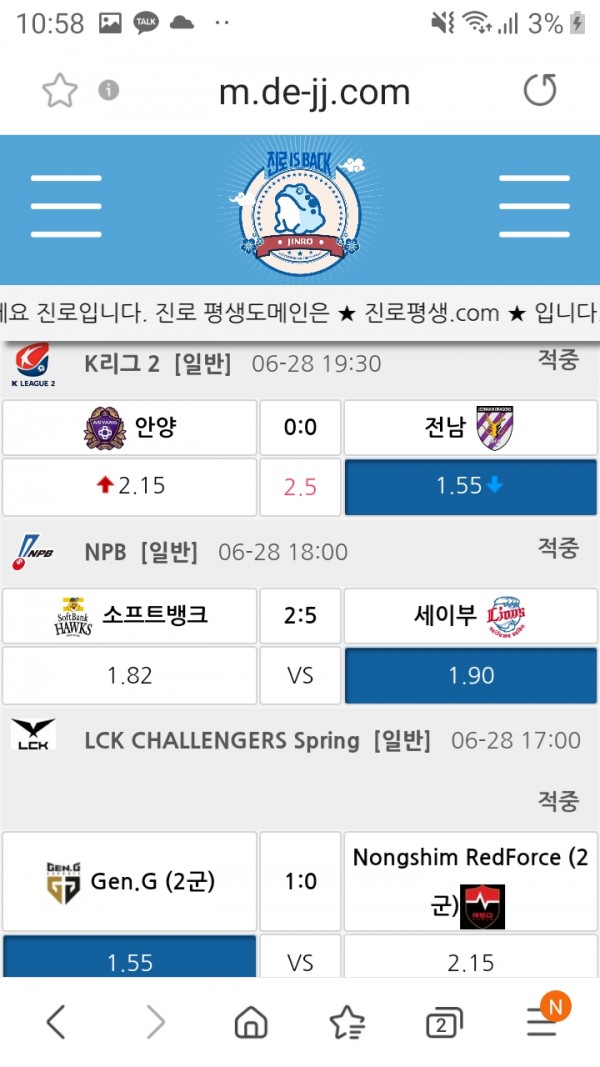Open the left hamburger menu
This screenshot has width=600, height=1067.
pyautogui.click(x=66, y=206)
